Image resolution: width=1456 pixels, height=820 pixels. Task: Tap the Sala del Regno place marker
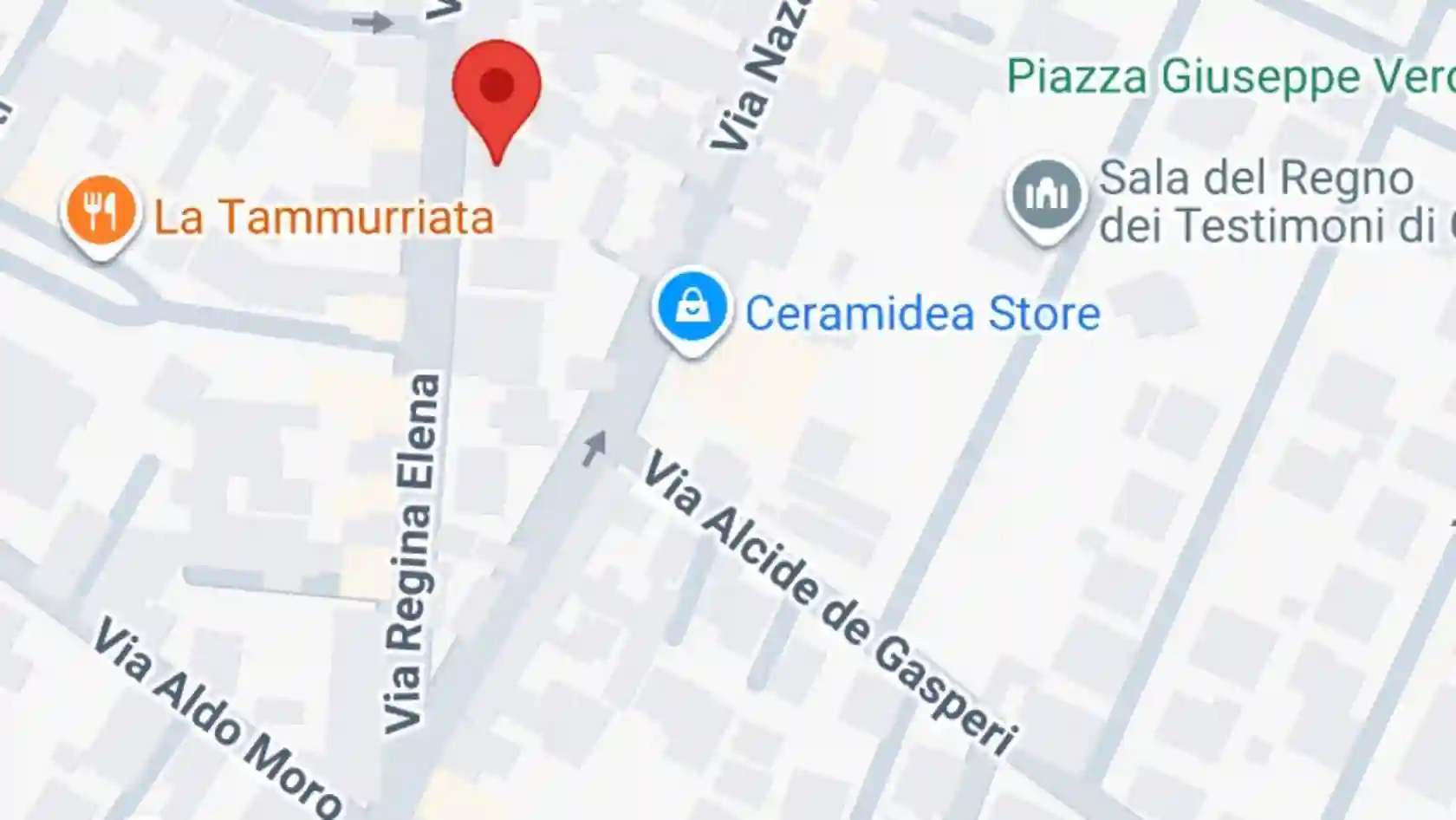pos(1047,197)
